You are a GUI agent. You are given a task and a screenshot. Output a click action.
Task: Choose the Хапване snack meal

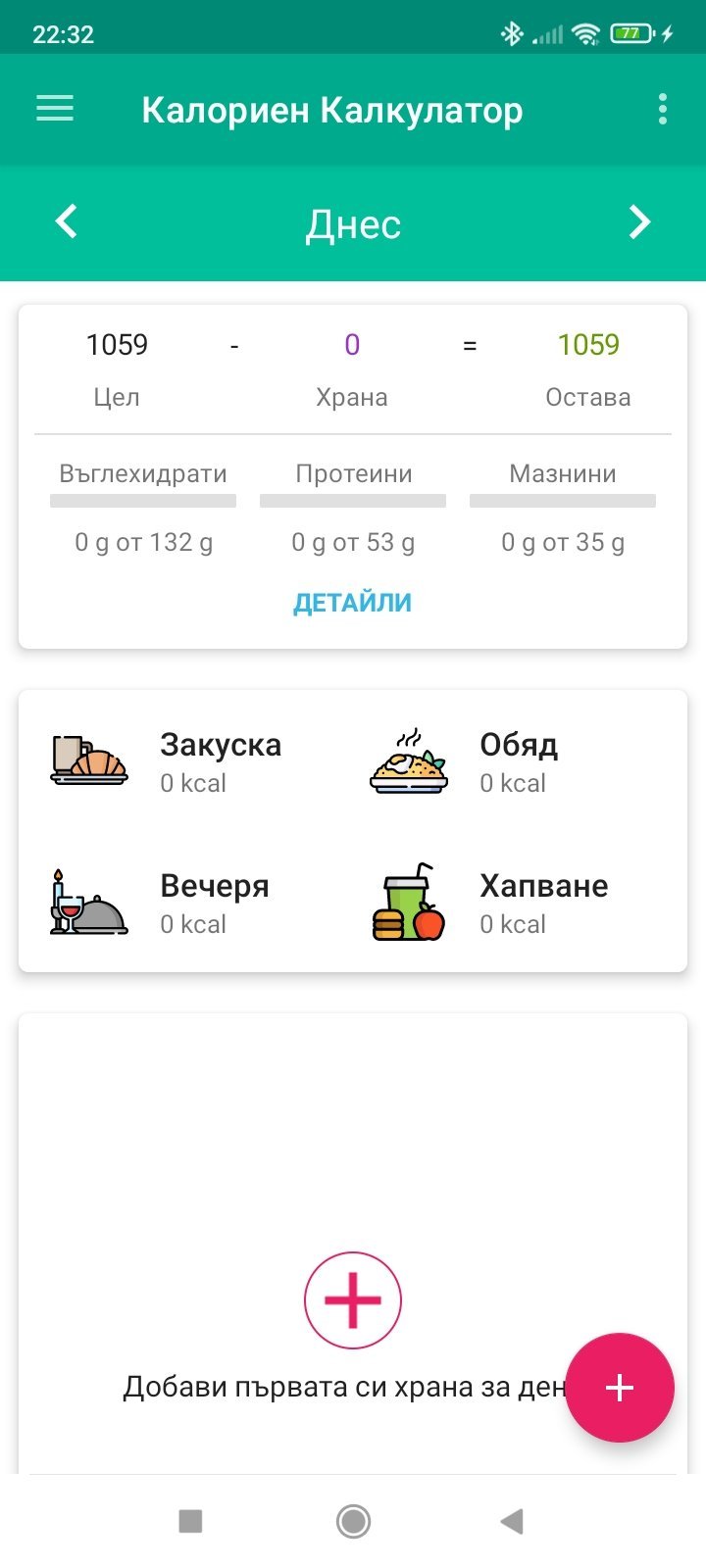[x=490, y=904]
